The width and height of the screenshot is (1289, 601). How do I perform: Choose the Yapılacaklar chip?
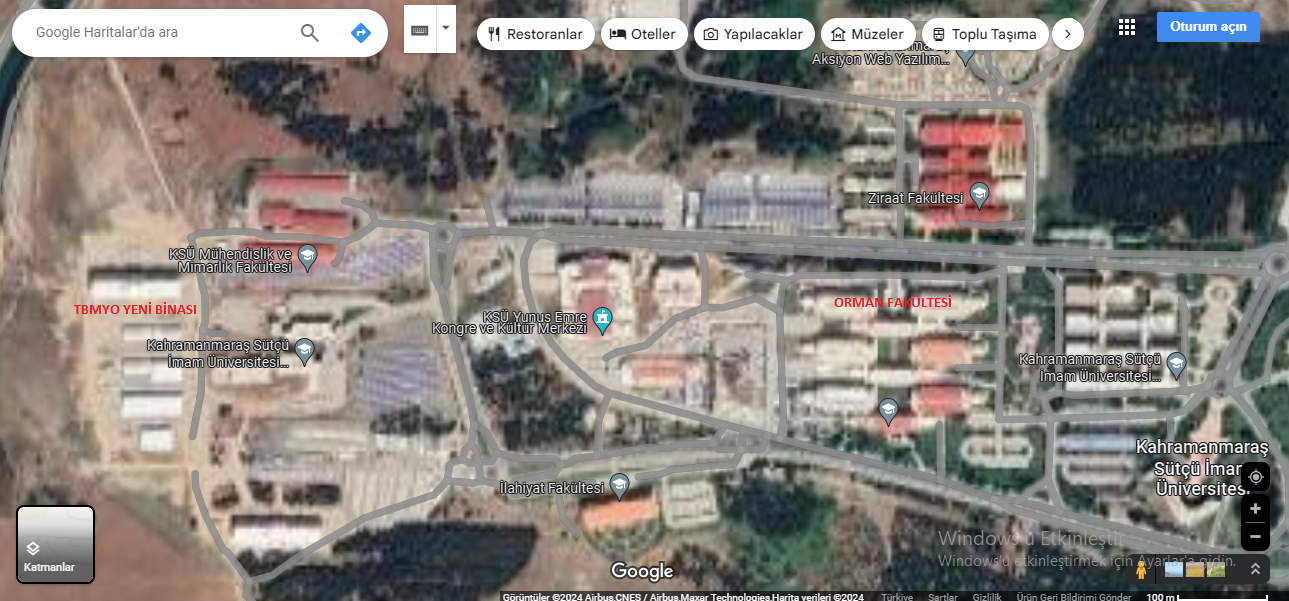[x=754, y=34]
